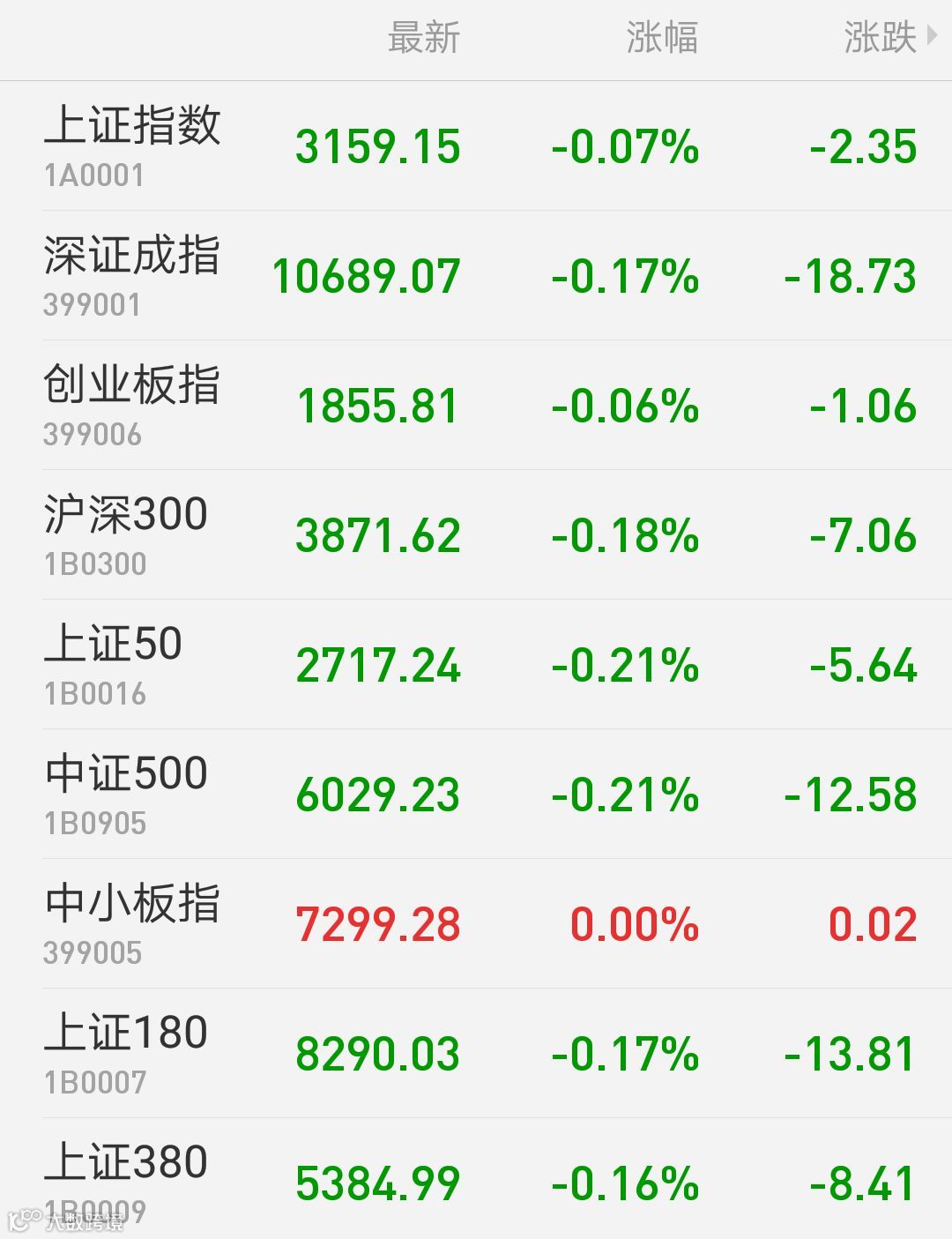Open the 深证成指 index row

tap(476, 275)
